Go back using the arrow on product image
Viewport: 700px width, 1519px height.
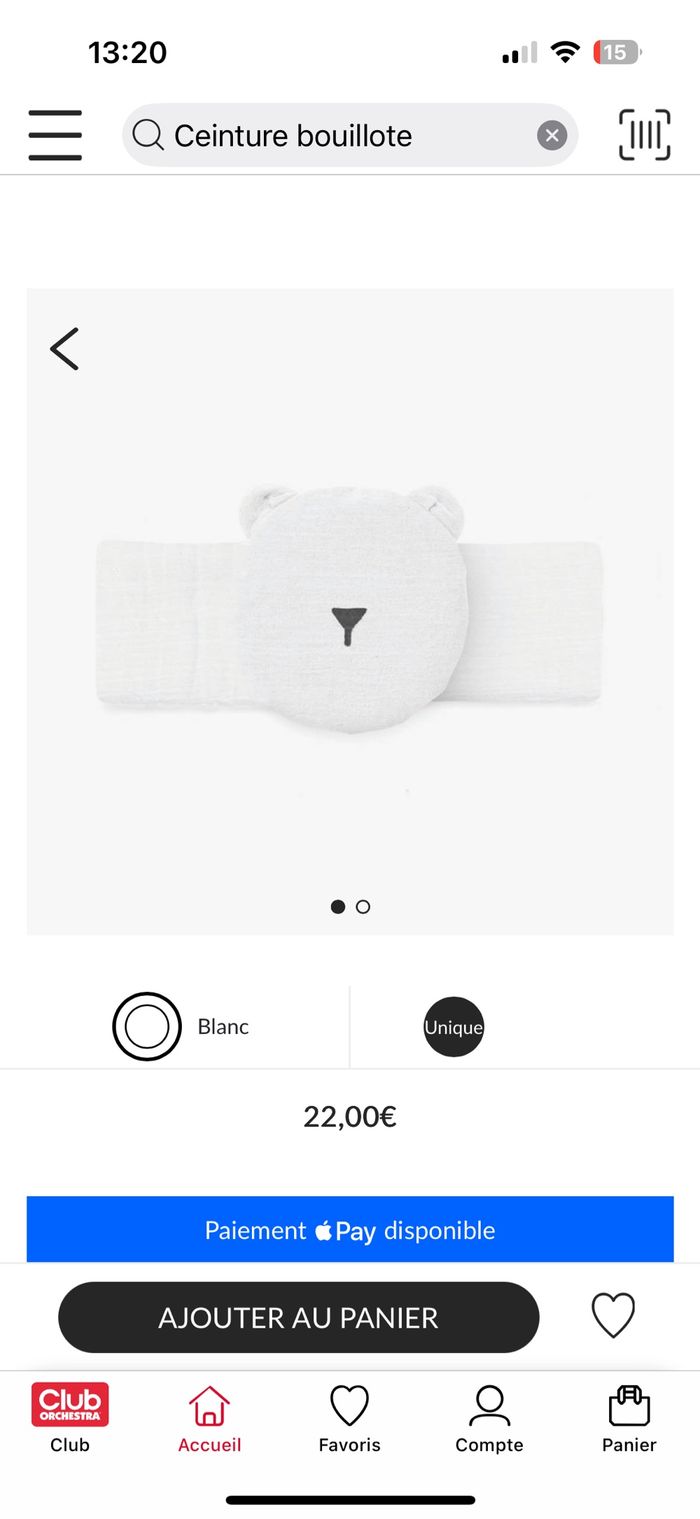[x=65, y=349]
